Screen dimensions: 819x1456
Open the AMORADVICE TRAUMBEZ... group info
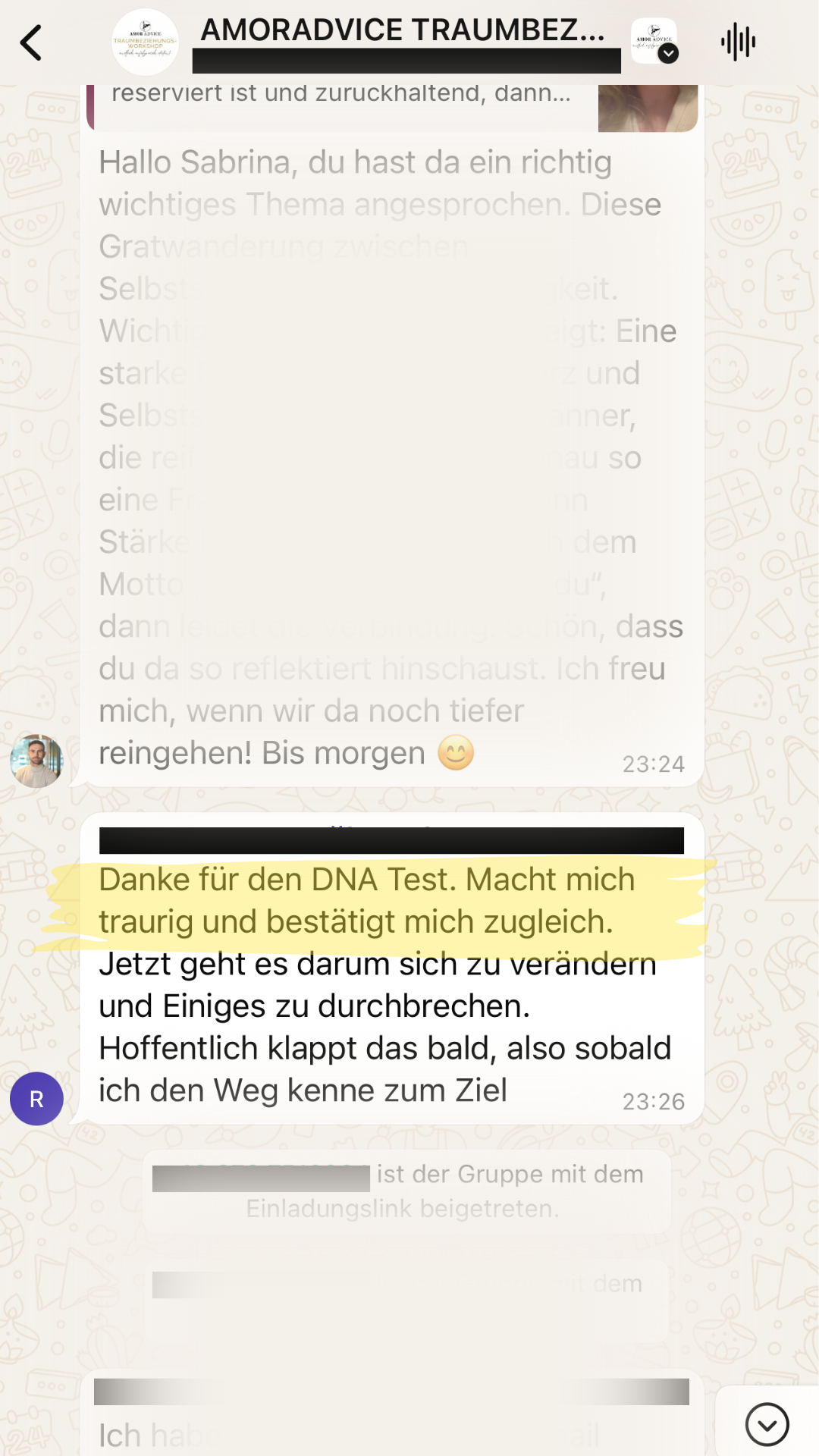click(402, 30)
